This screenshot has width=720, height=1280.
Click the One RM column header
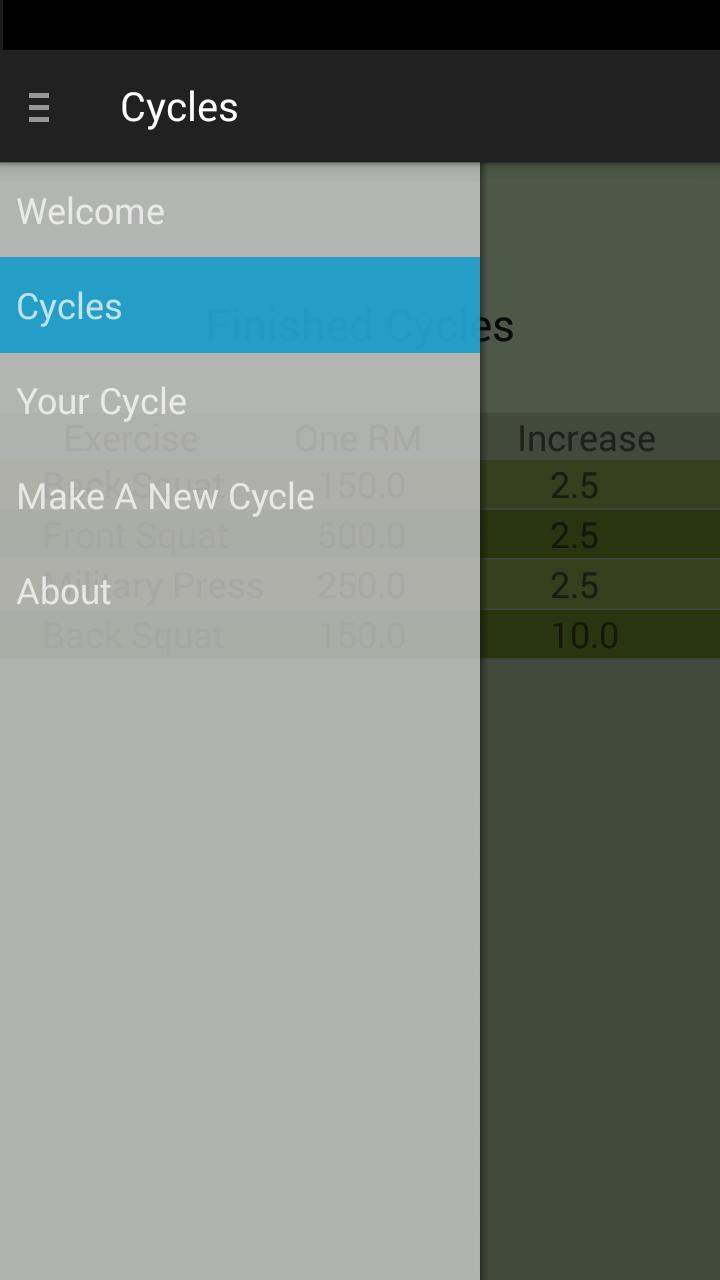click(x=358, y=438)
